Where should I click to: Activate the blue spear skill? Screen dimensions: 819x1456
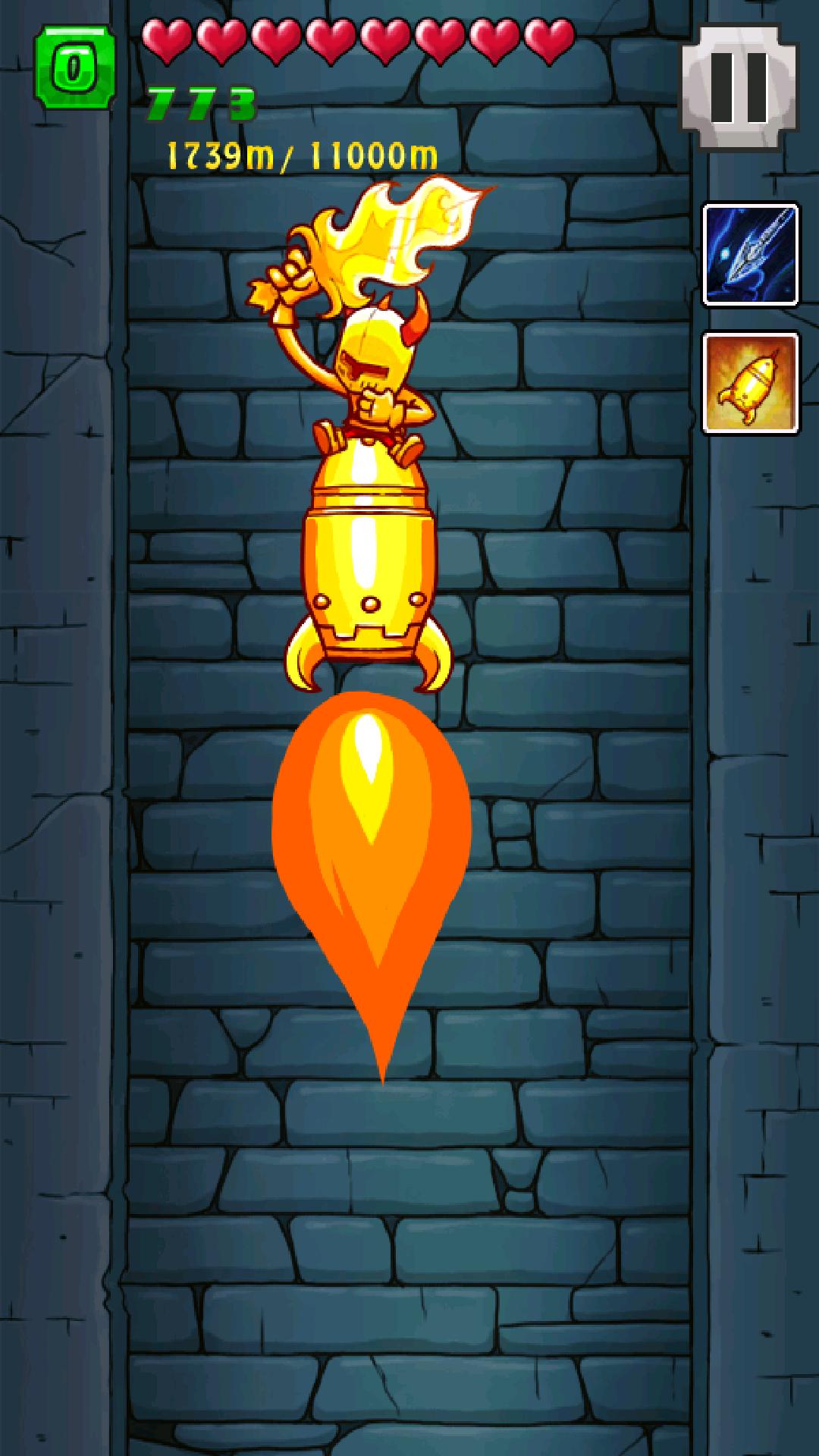point(751,254)
